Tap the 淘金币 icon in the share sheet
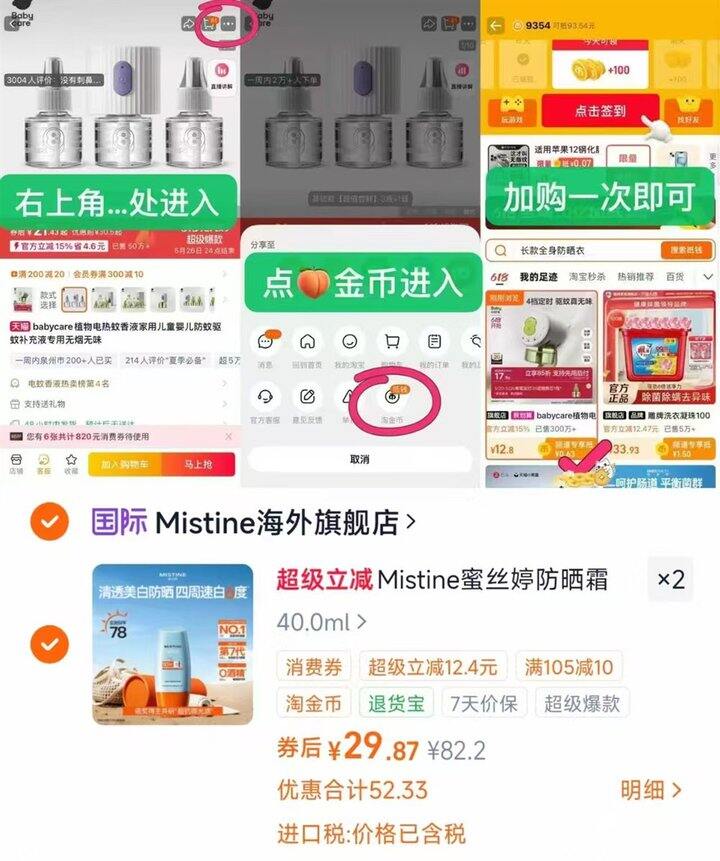This screenshot has height=861, width=720. point(392,397)
